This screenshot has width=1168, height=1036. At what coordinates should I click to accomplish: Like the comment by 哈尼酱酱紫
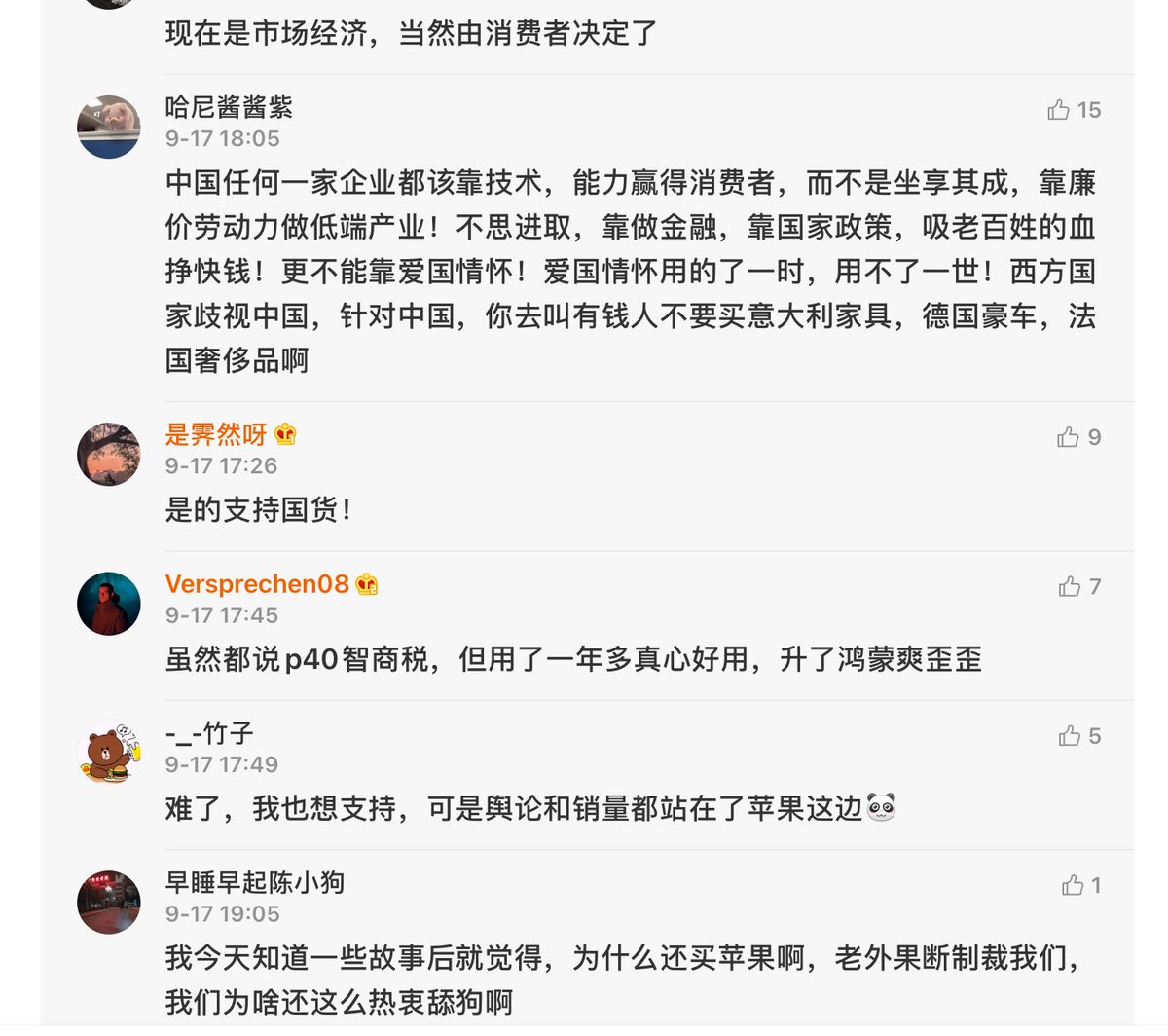(1059, 110)
